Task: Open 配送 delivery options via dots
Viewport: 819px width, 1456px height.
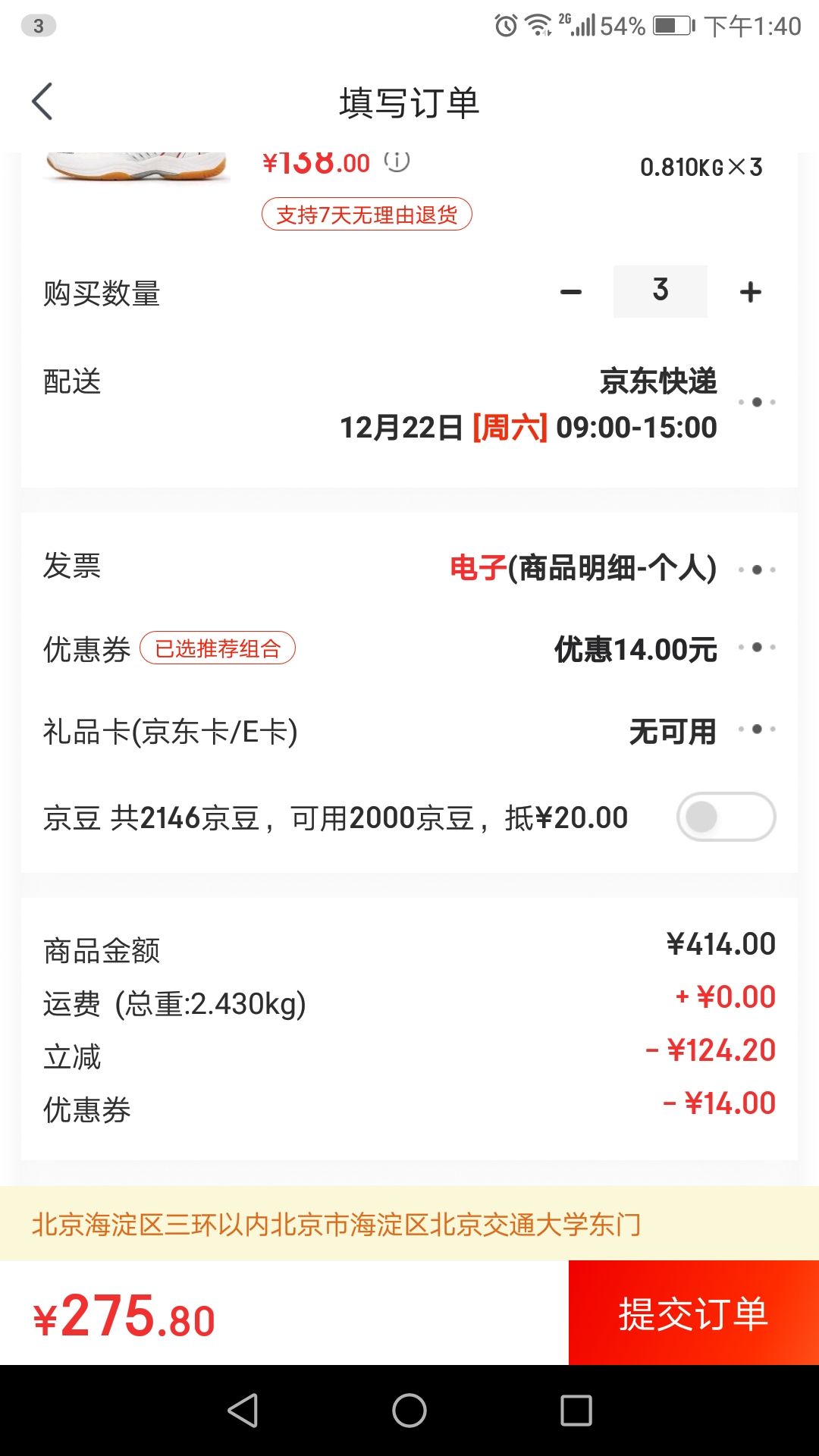Action: (x=756, y=402)
